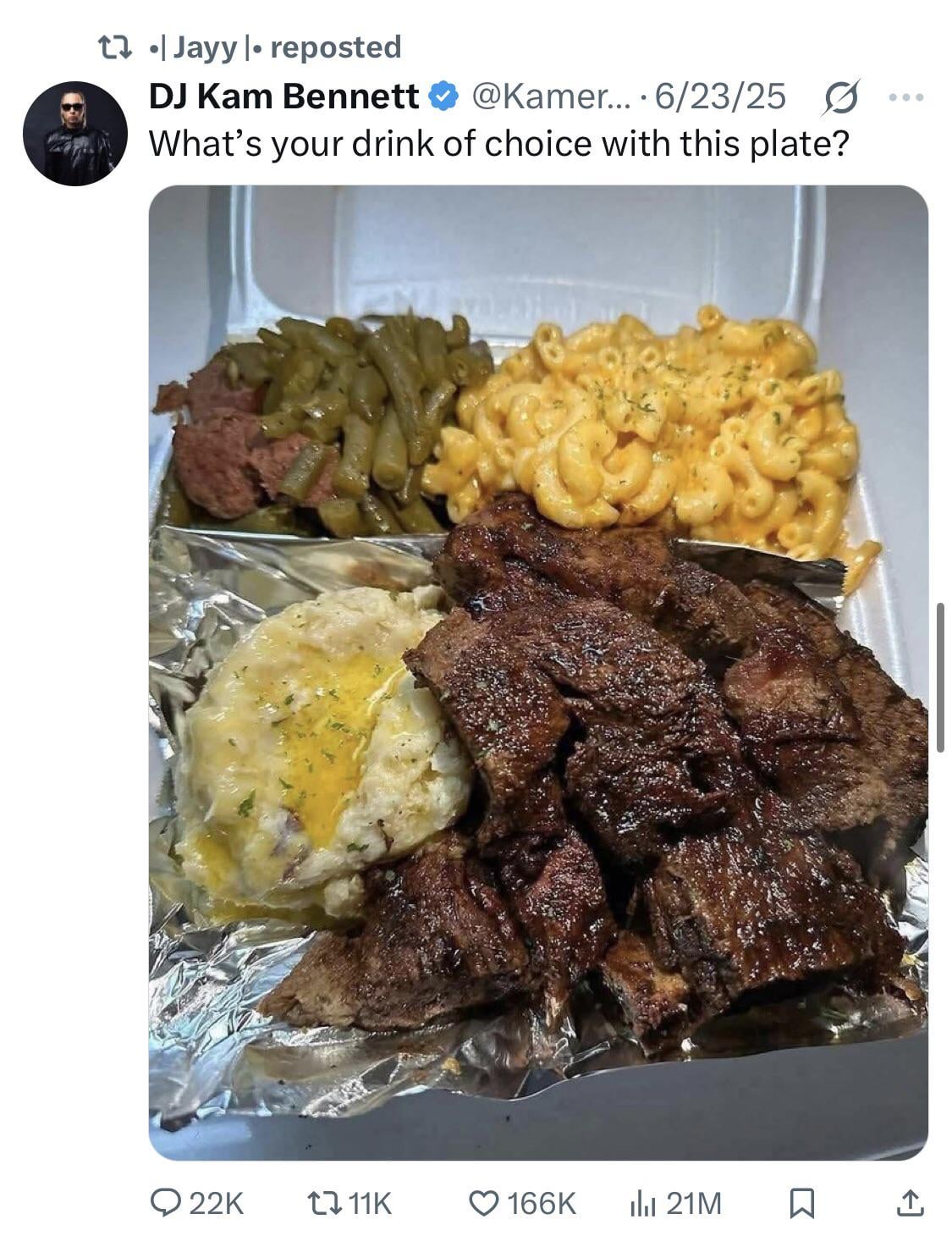The image size is (952, 1247).
Task: Open the DJ Kam Bennett display name link
Action: point(283,97)
